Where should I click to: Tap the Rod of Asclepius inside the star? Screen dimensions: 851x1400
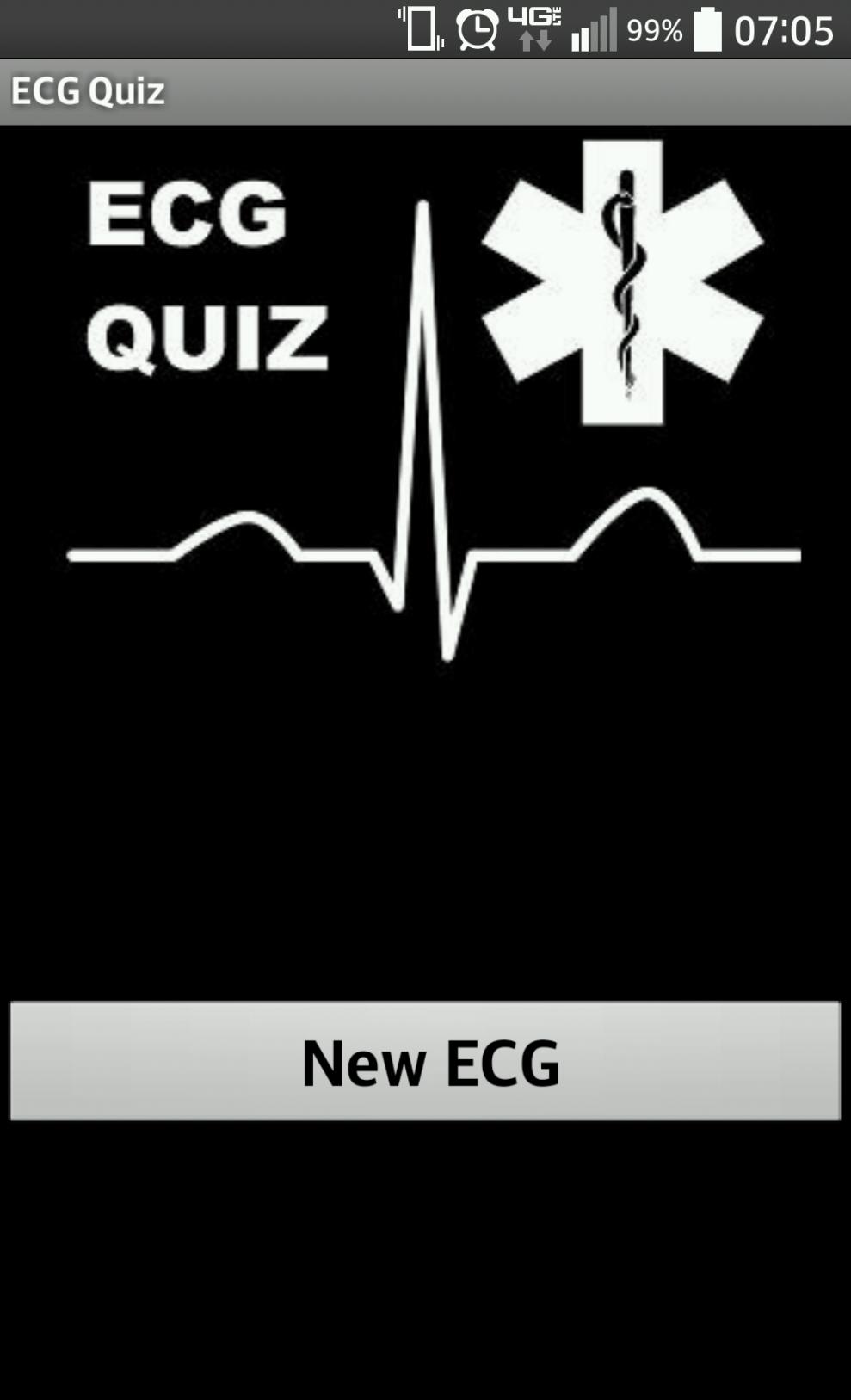tap(627, 284)
